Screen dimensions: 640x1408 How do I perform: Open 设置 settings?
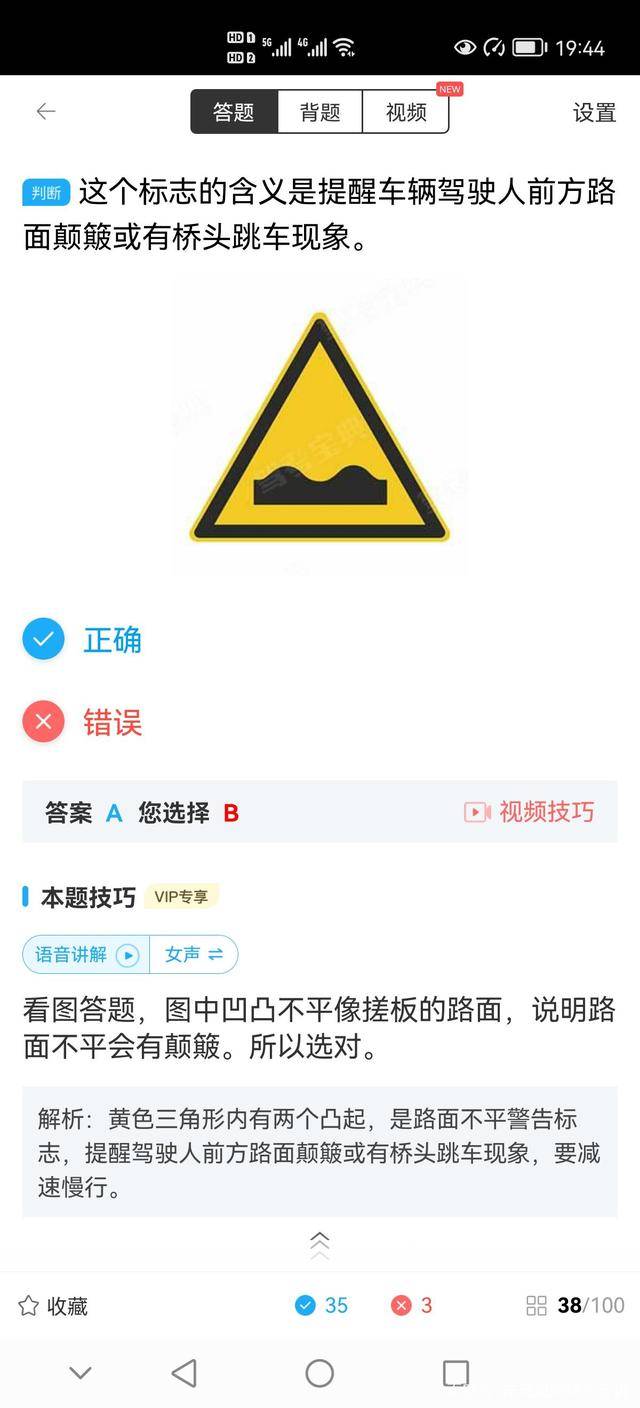coord(594,112)
